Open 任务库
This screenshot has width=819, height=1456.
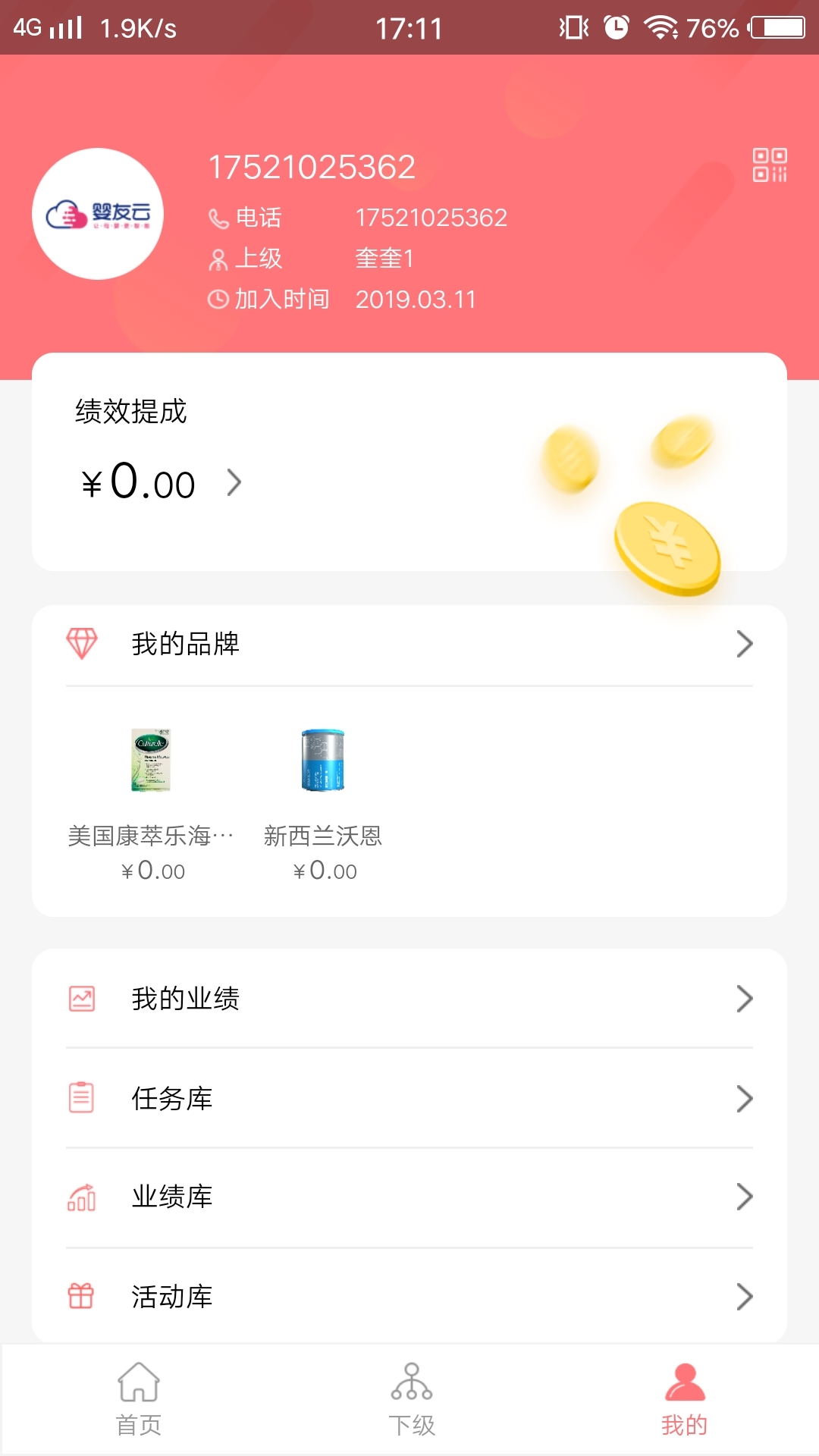[x=409, y=1098]
